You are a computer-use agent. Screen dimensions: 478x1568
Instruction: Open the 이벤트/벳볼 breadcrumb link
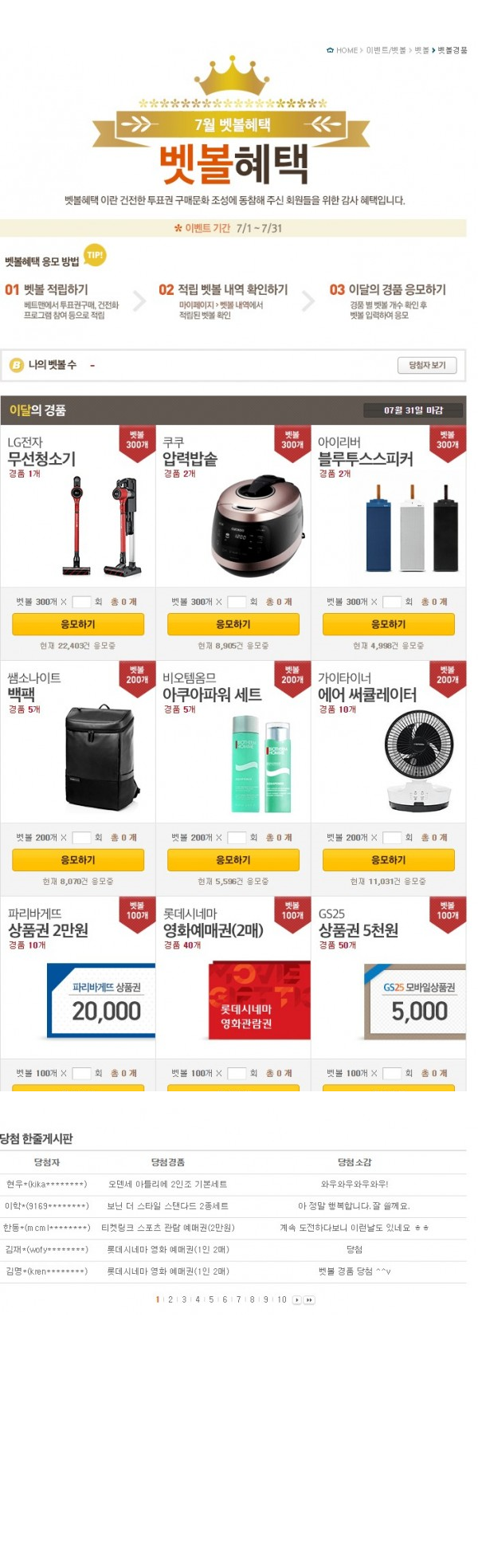coord(386,50)
